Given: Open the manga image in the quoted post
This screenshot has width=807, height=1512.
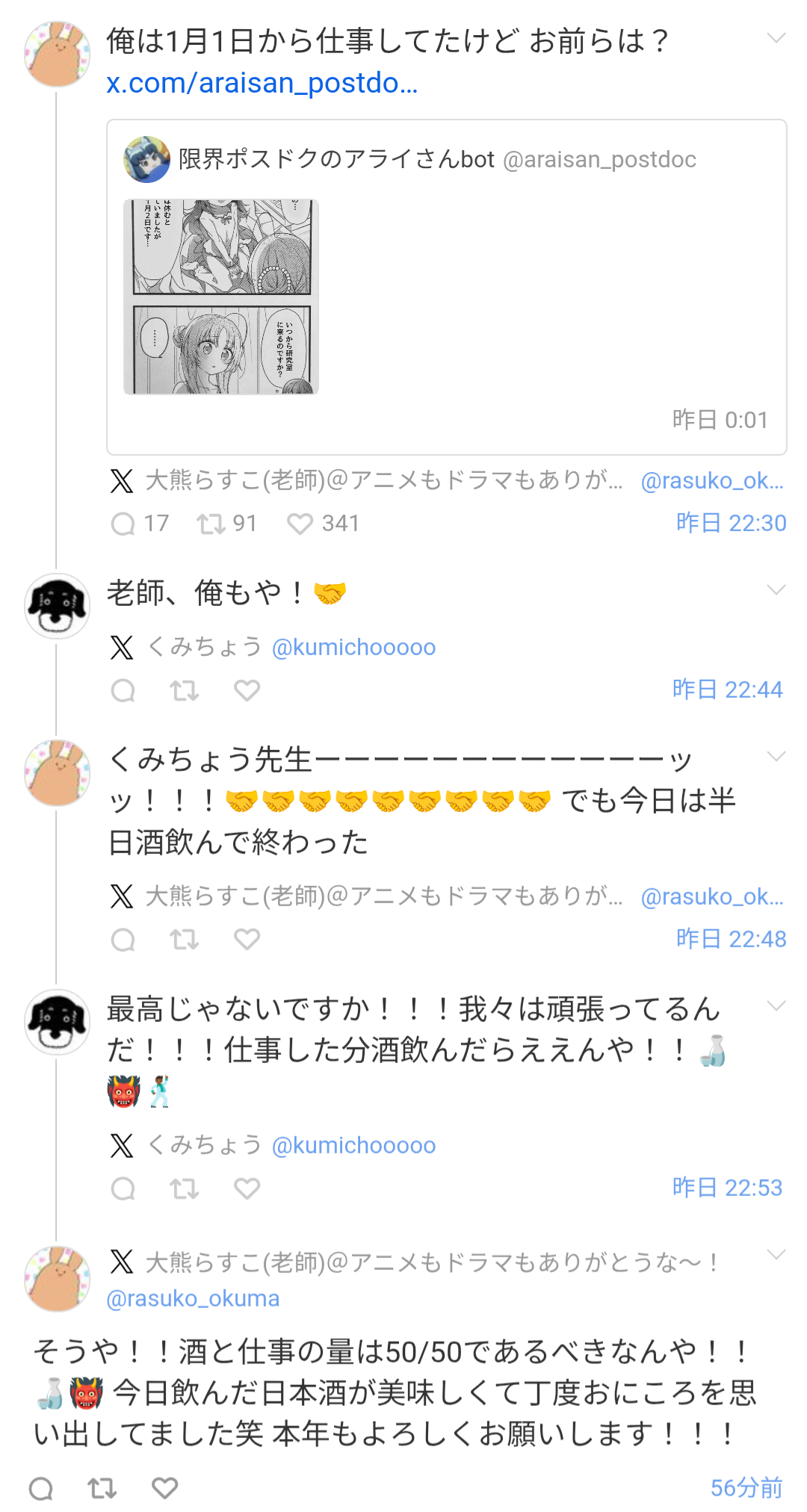Looking at the screenshot, I should [x=221, y=297].
